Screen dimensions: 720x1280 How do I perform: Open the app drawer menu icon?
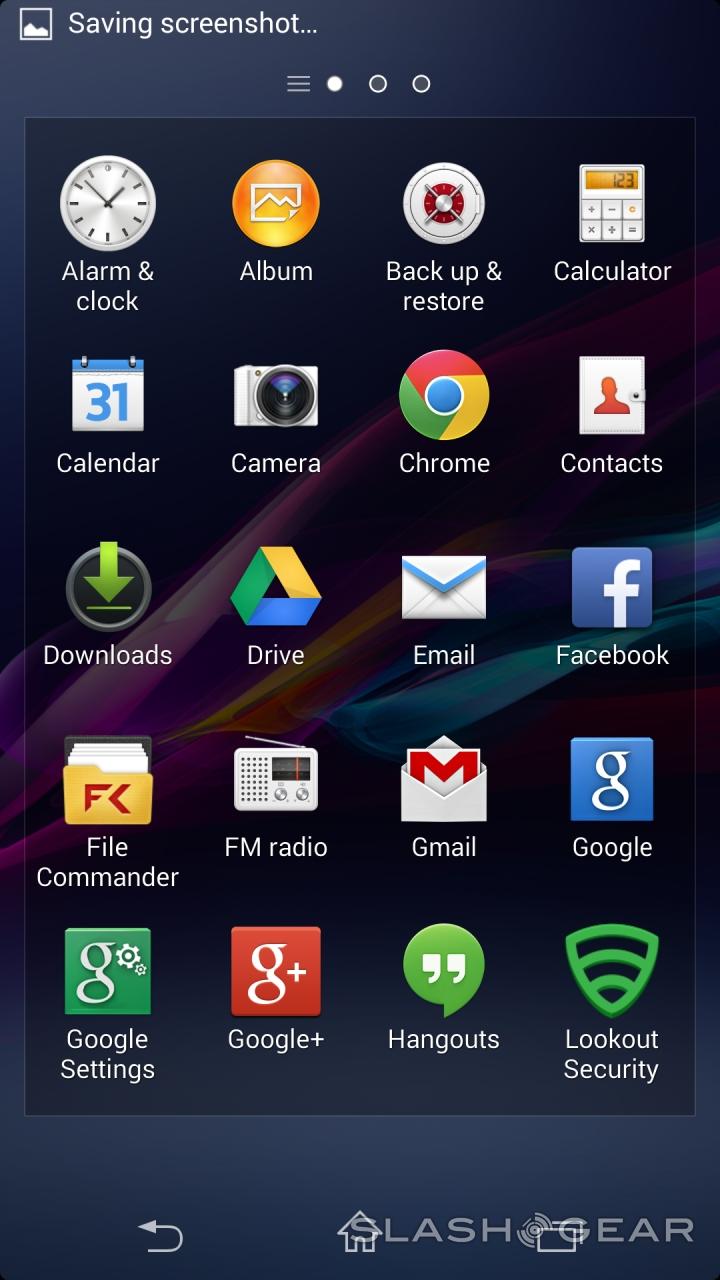coord(298,84)
